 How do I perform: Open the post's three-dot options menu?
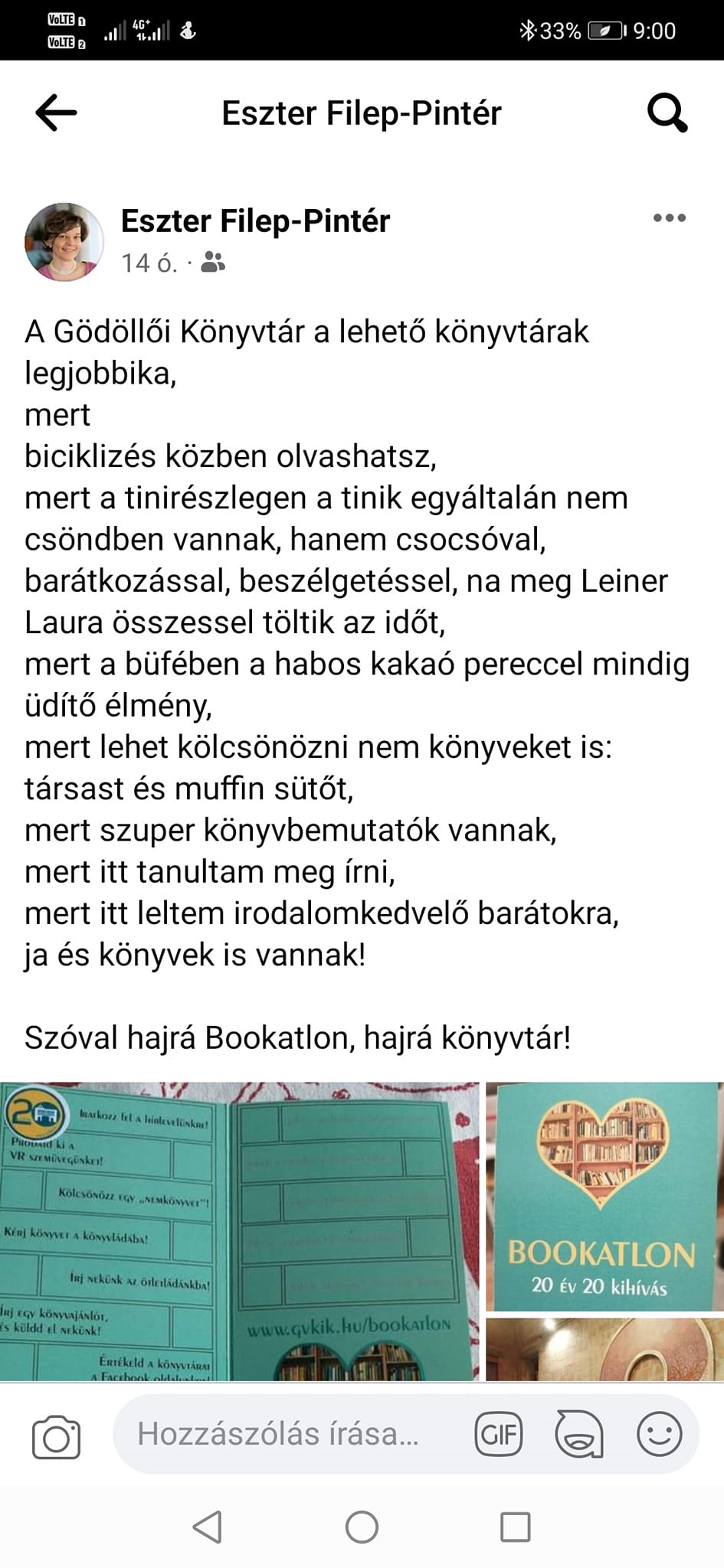669,218
